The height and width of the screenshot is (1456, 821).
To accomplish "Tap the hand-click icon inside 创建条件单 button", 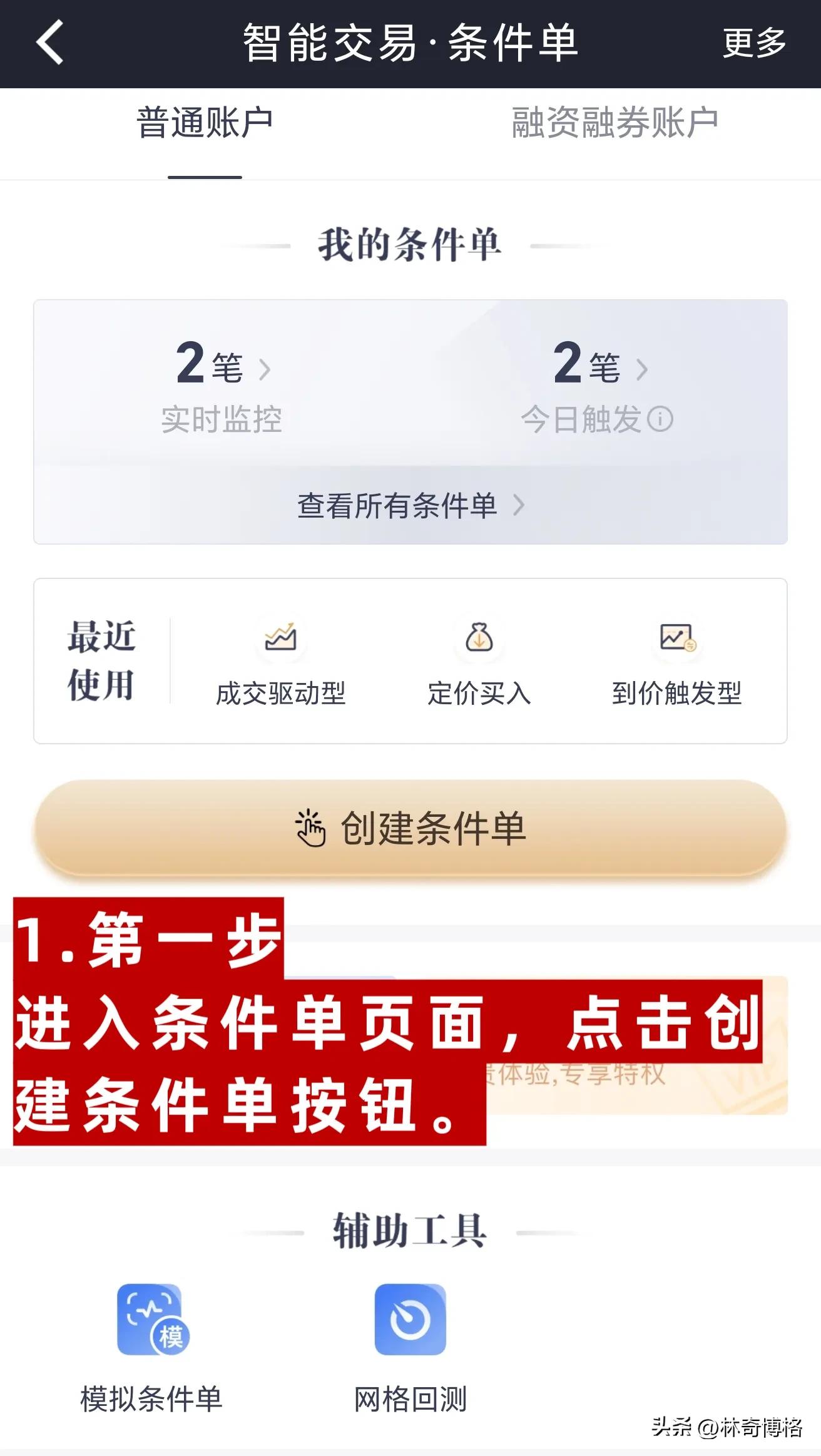I will tap(312, 828).
